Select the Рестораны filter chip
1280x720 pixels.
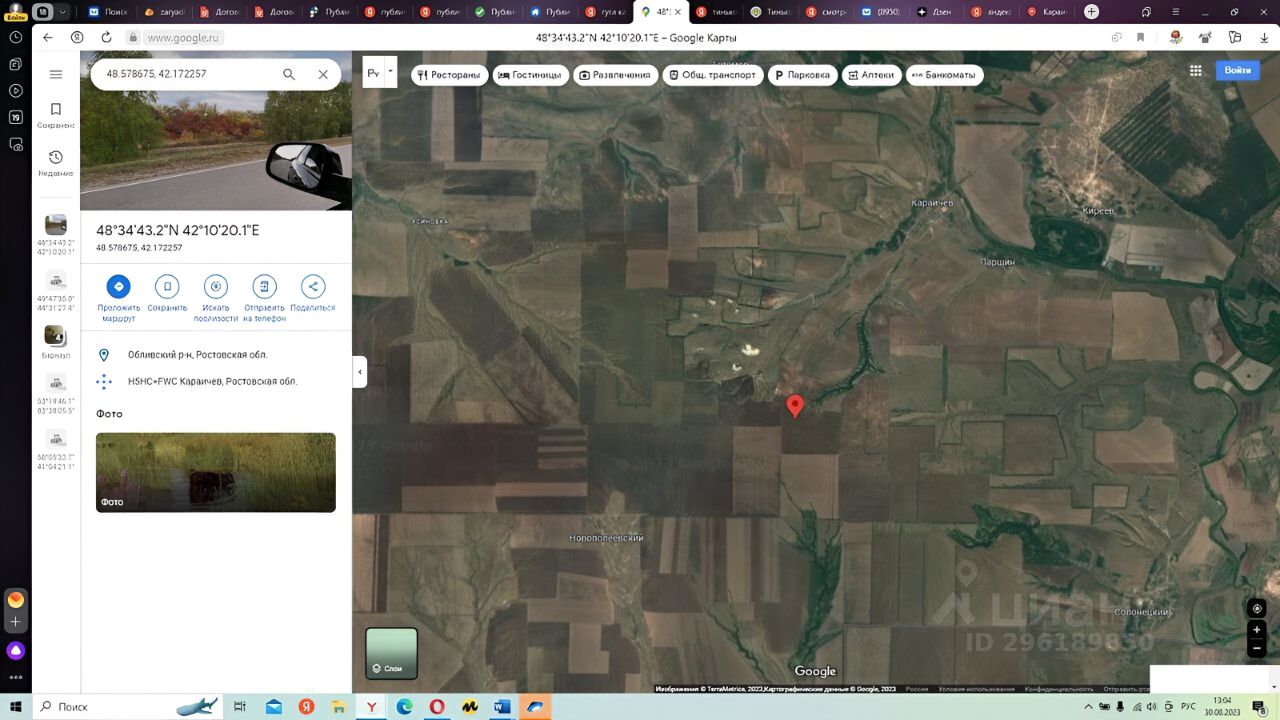(449, 75)
